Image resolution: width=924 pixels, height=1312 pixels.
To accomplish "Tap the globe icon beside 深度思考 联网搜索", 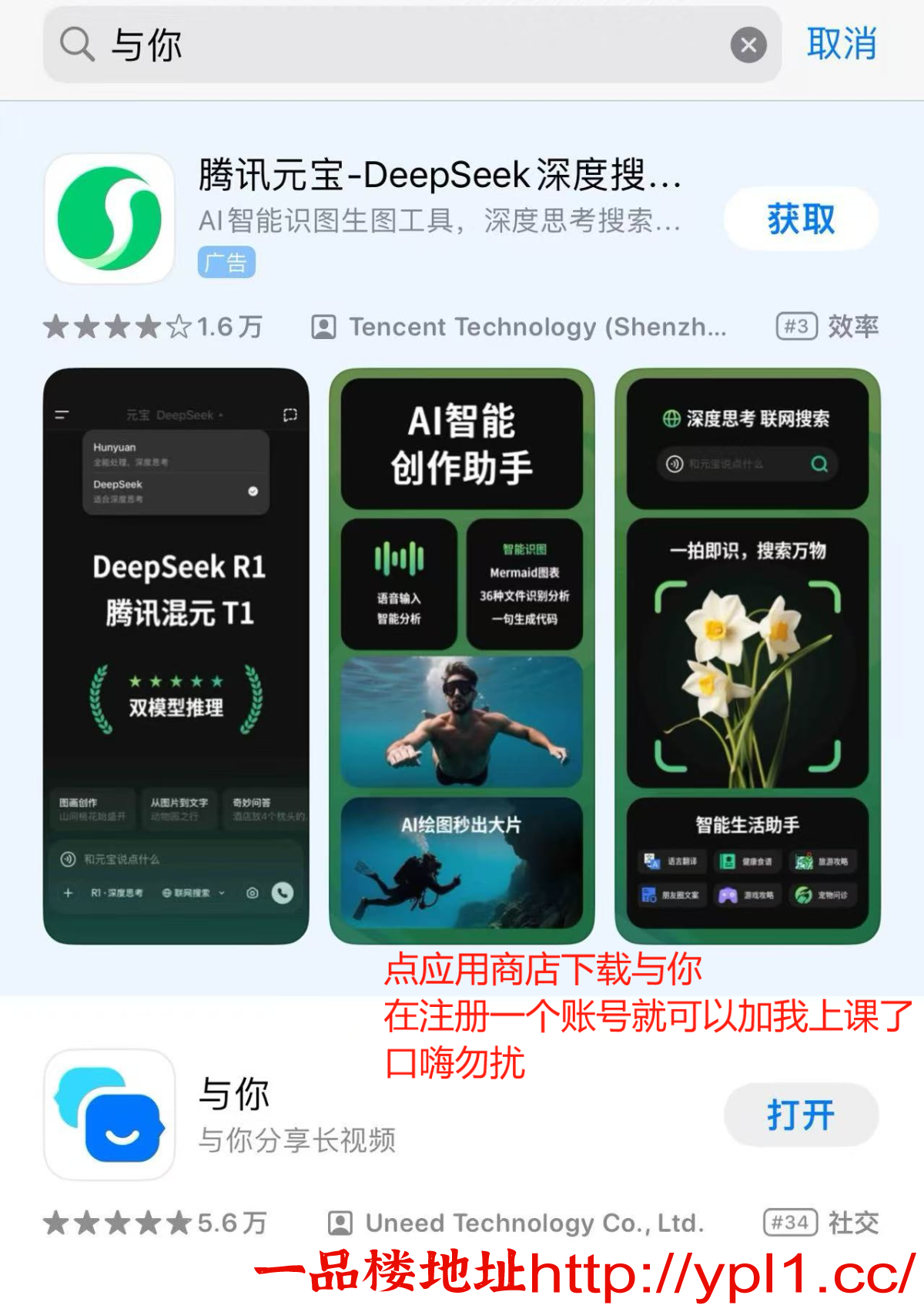I will pyautogui.click(x=671, y=418).
